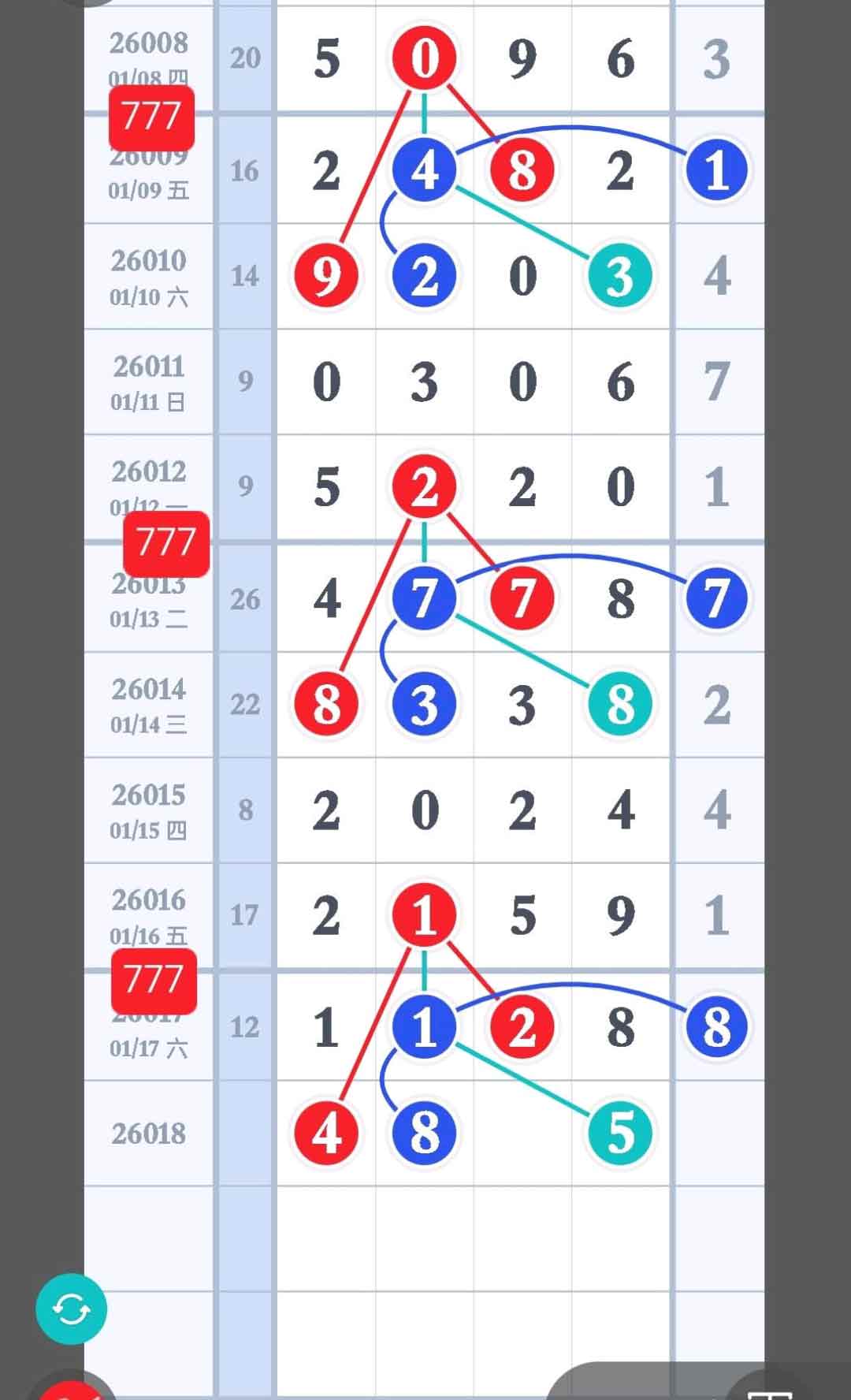Open the text tool in the bottom toolbar
The image size is (851, 1400).
(769, 1392)
